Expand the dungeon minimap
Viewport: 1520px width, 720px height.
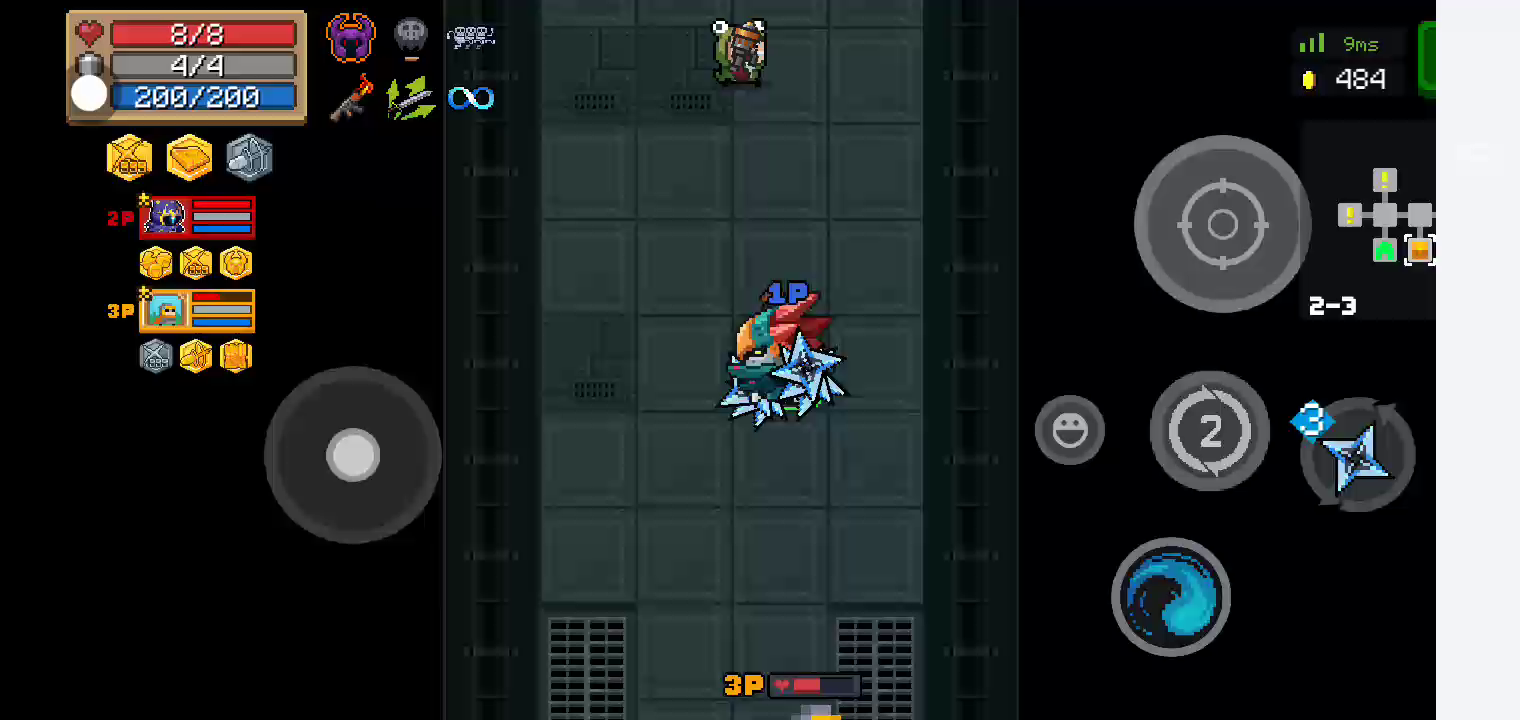[1385, 217]
